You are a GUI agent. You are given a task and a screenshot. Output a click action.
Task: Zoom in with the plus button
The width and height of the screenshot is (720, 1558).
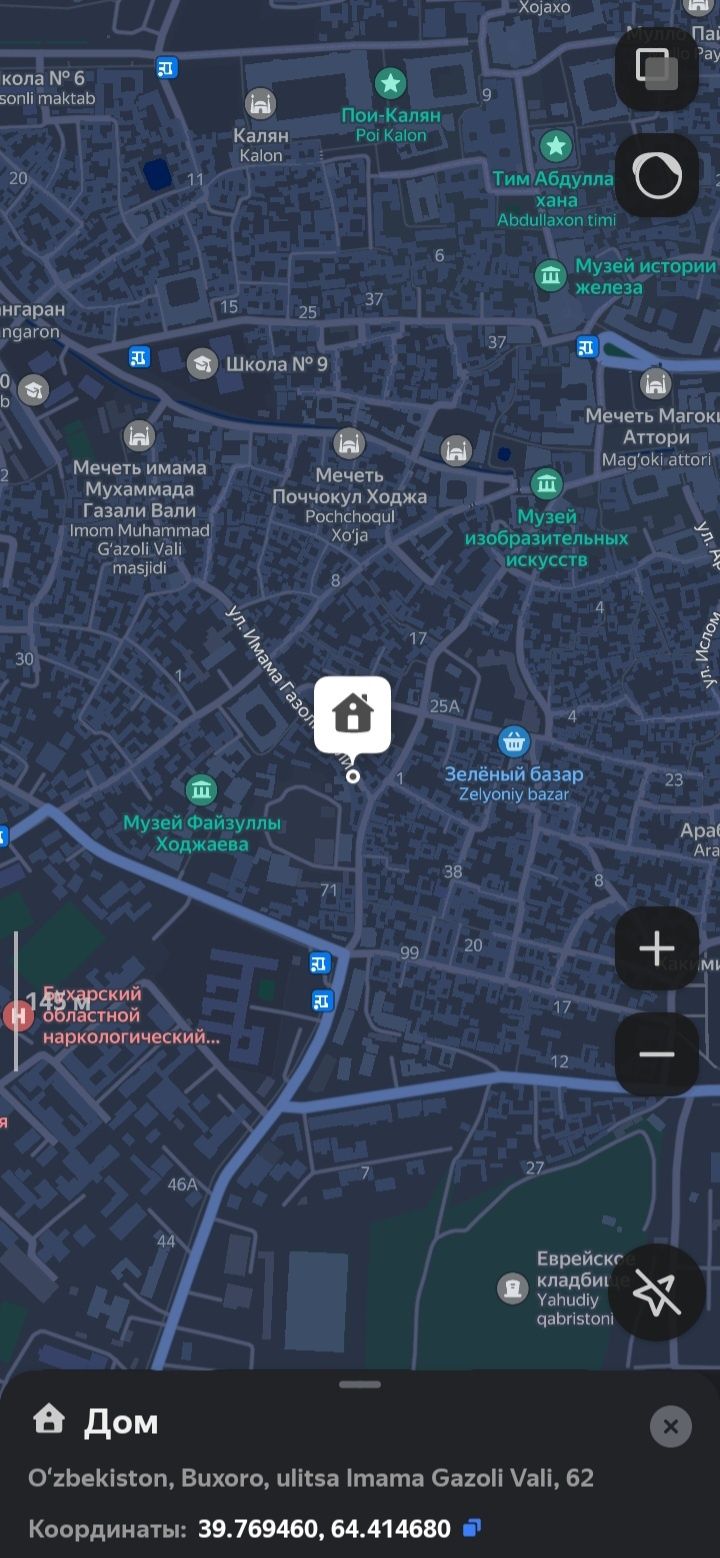656,948
